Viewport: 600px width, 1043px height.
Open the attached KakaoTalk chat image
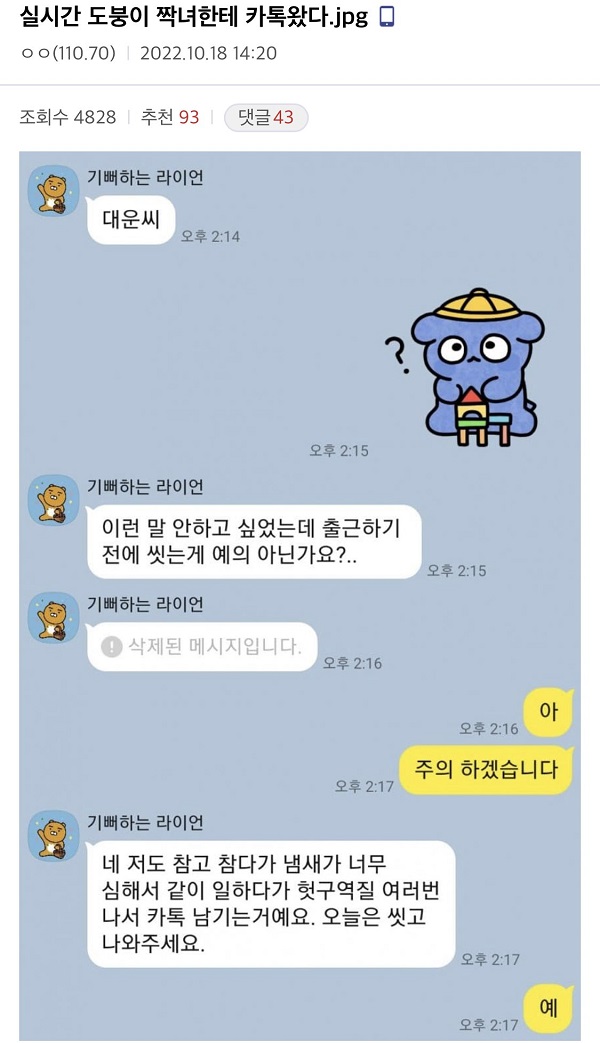click(x=300, y=595)
